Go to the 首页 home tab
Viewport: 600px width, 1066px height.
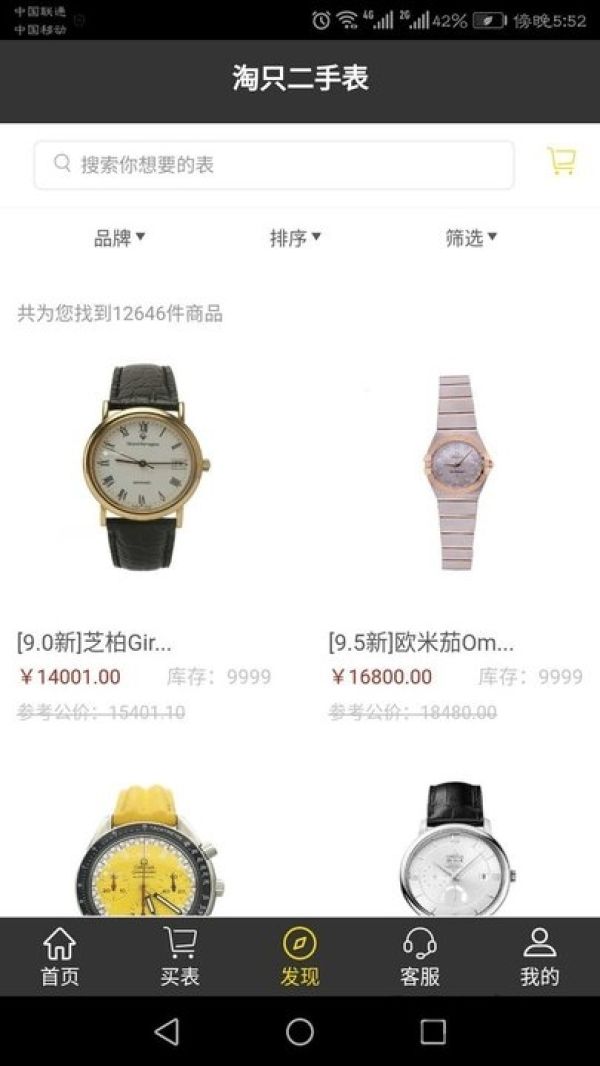pyautogui.click(x=60, y=957)
